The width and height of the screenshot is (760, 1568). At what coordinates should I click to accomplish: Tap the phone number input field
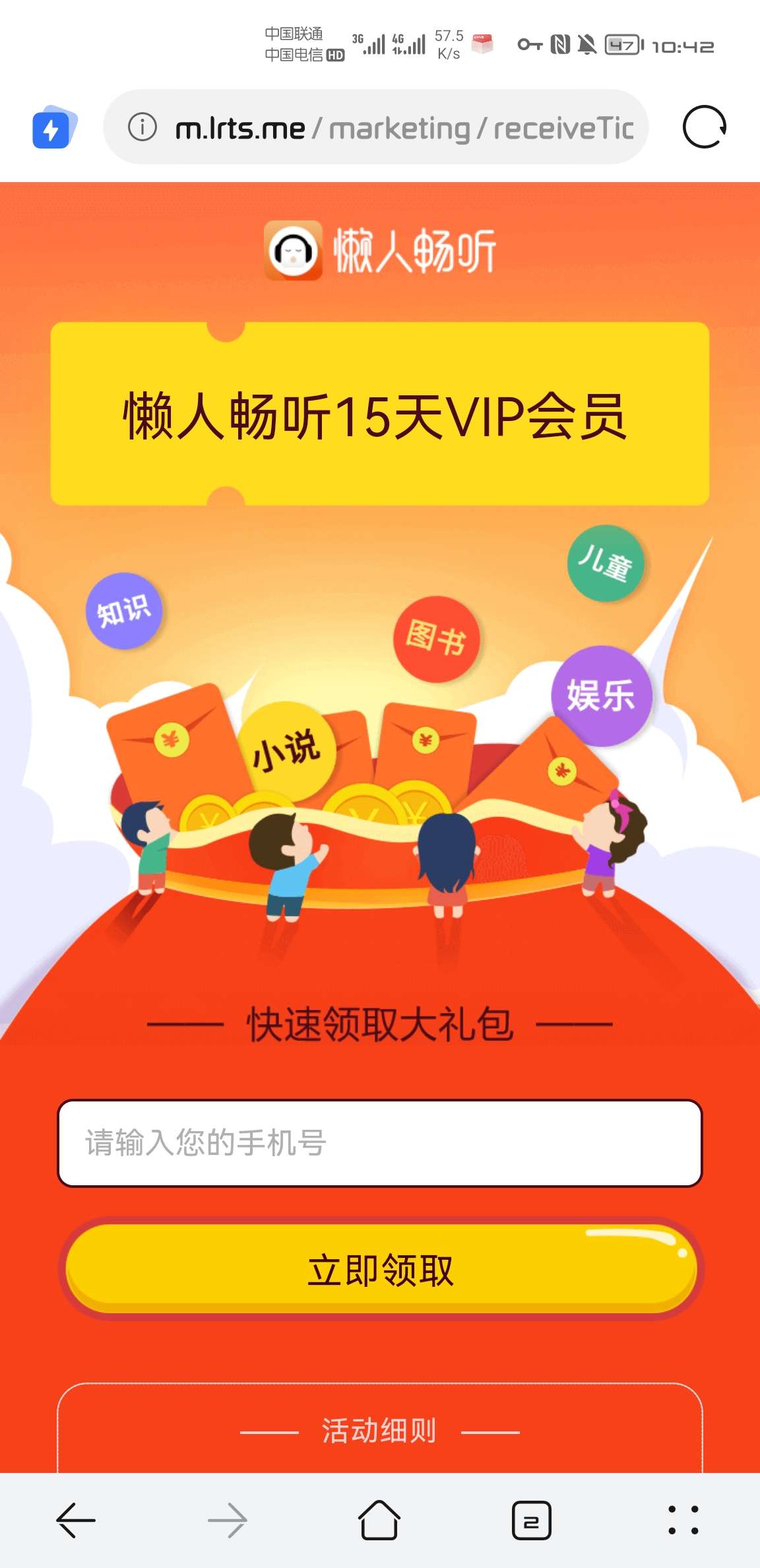point(380,1143)
